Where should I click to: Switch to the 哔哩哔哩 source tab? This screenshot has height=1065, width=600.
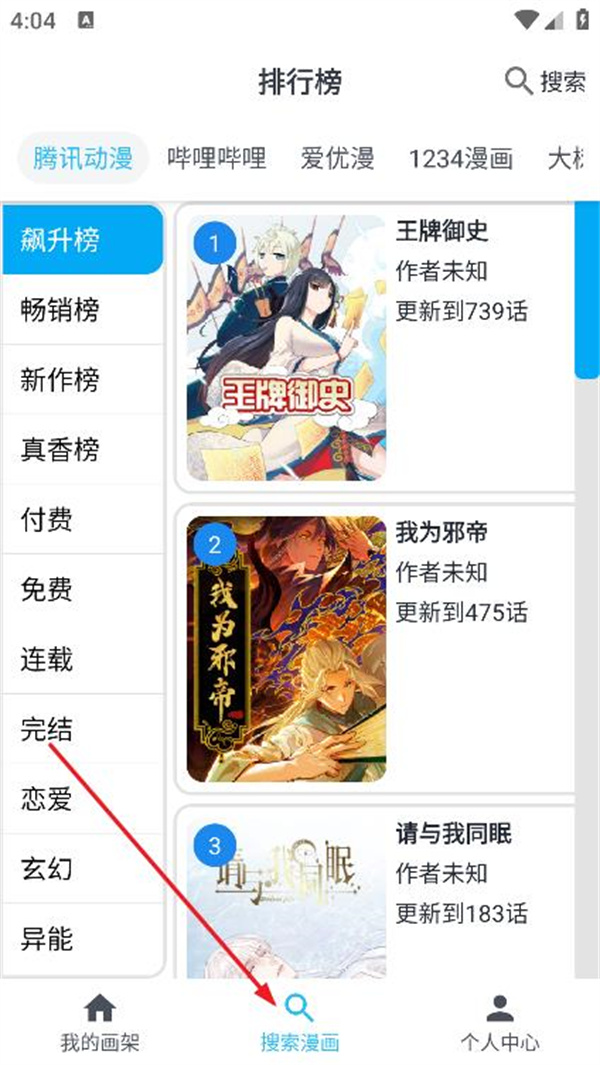pos(217,158)
